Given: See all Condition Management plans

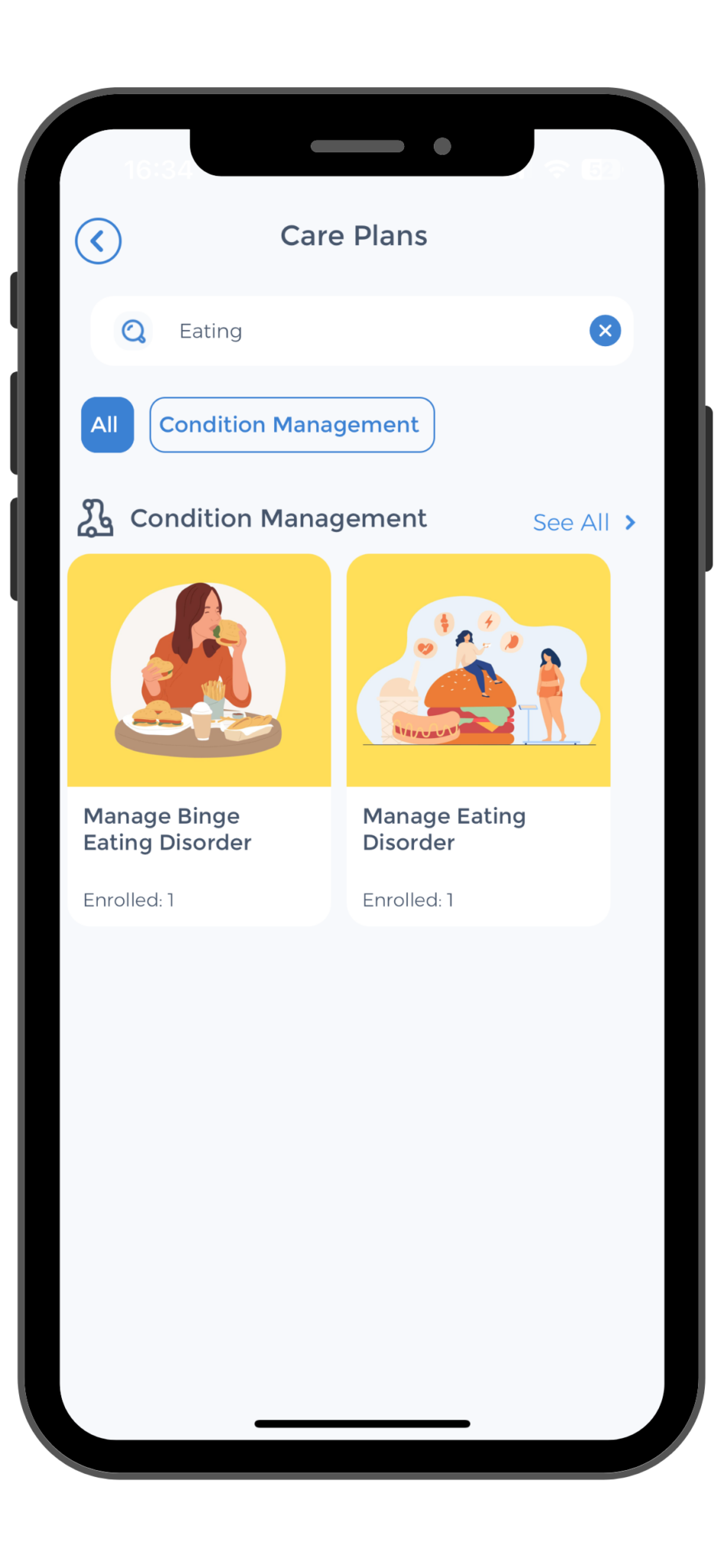Looking at the screenshot, I should 585,523.
